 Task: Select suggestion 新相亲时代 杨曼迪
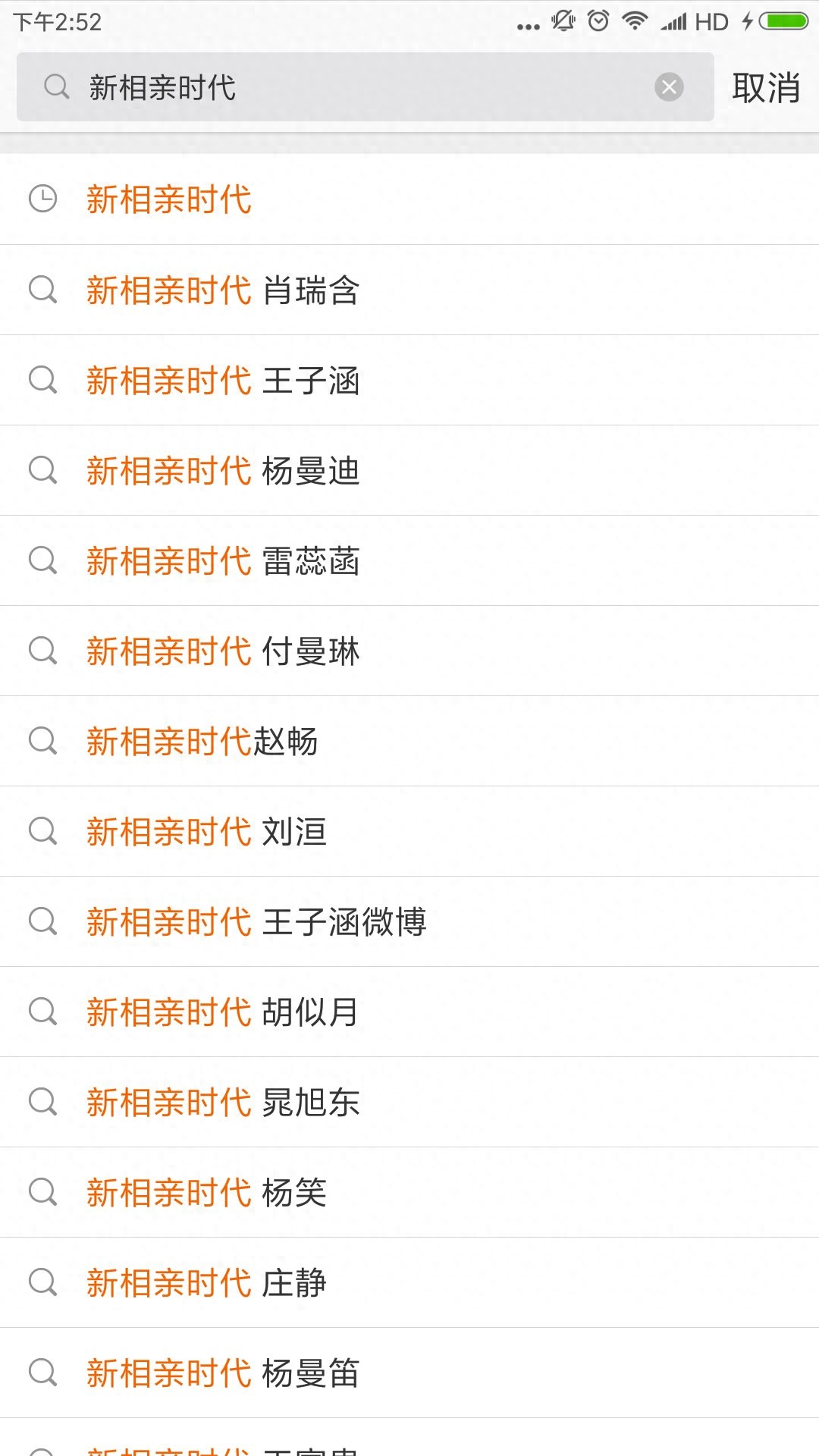click(x=409, y=470)
